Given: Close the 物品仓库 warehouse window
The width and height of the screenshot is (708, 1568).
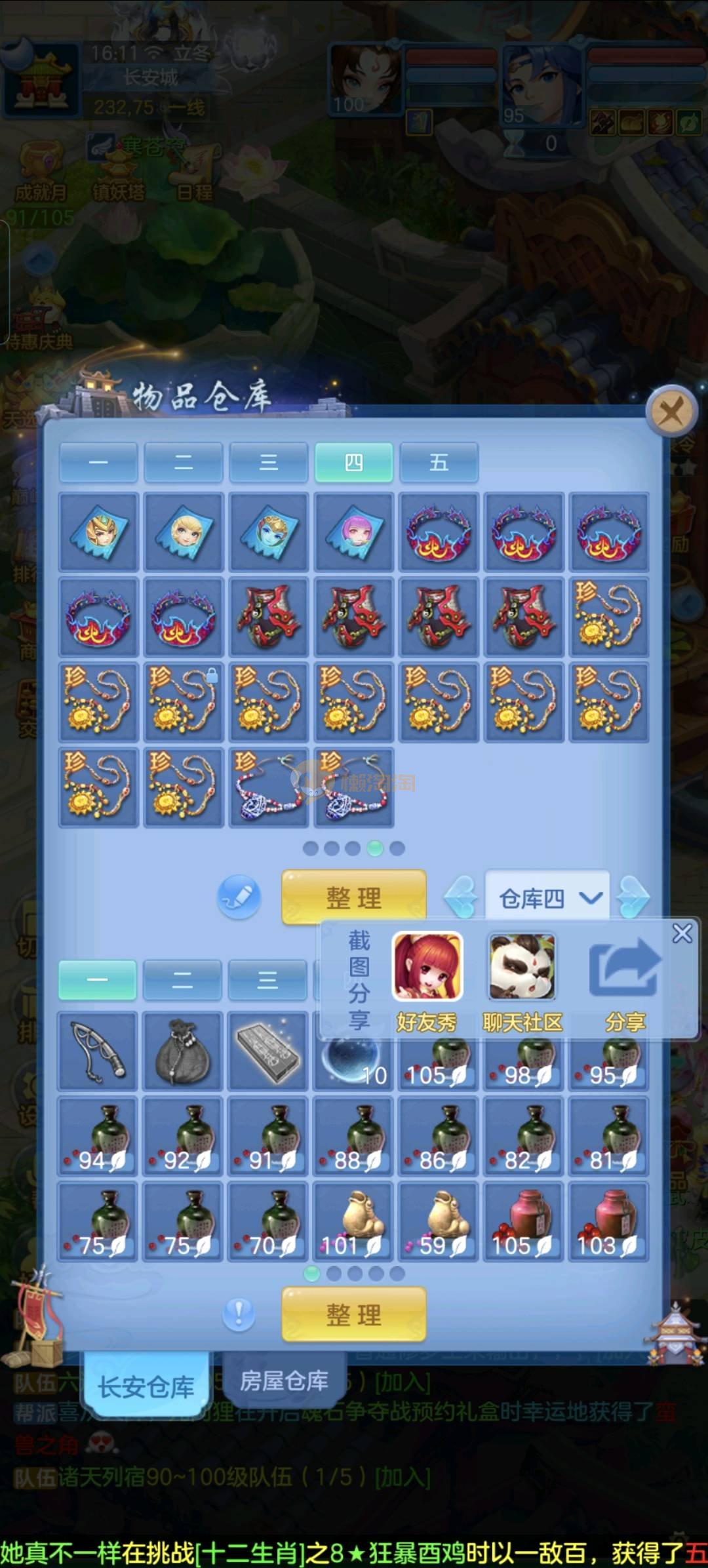Looking at the screenshot, I should (x=671, y=412).
